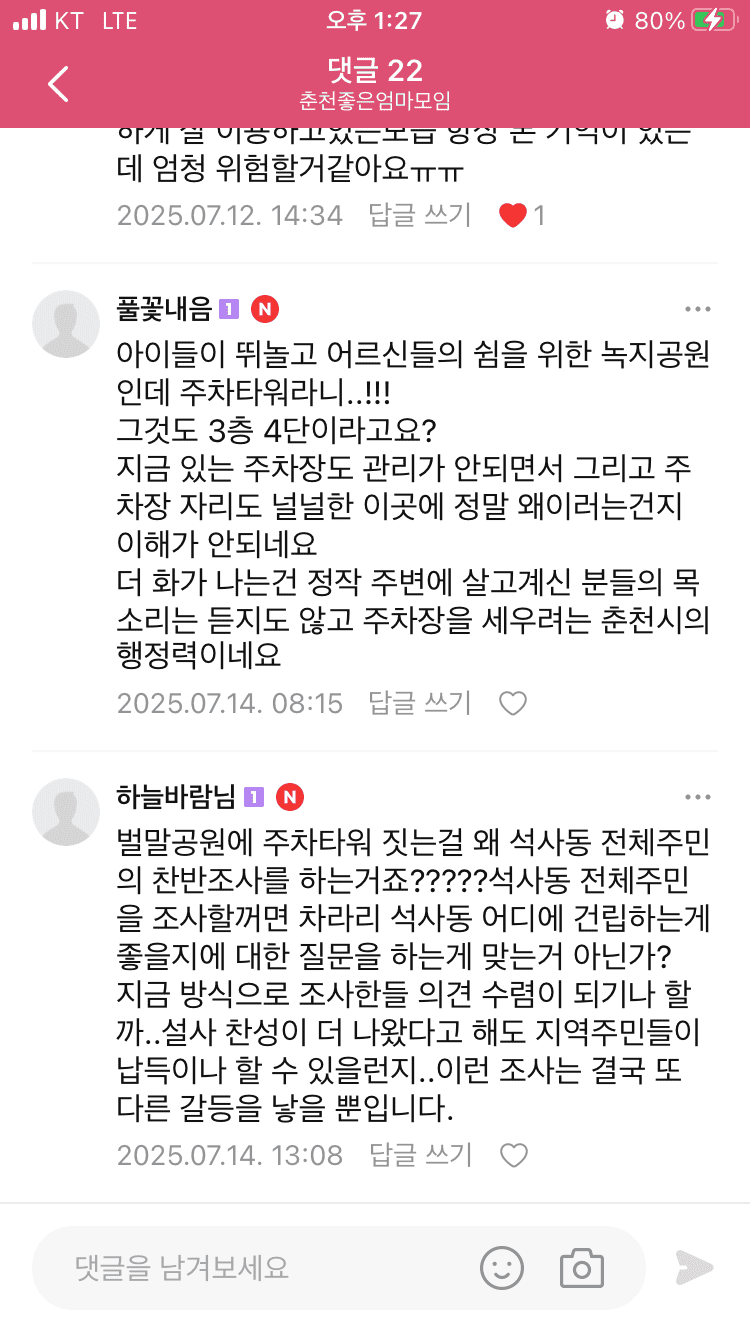This screenshot has width=750, height=1334.
Task: Reply to 하늘바람님's comment via 답글 쓰기
Action: (x=420, y=1156)
